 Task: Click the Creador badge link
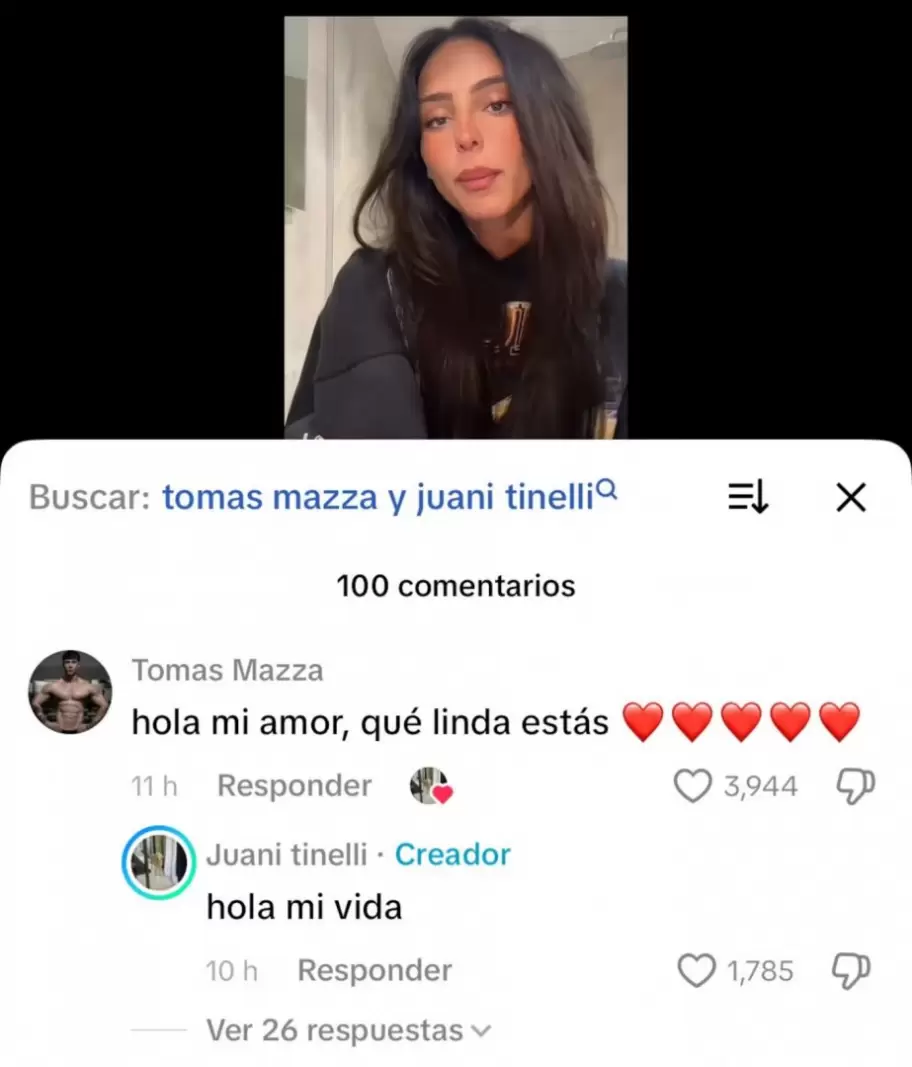pyautogui.click(x=452, y=854)
